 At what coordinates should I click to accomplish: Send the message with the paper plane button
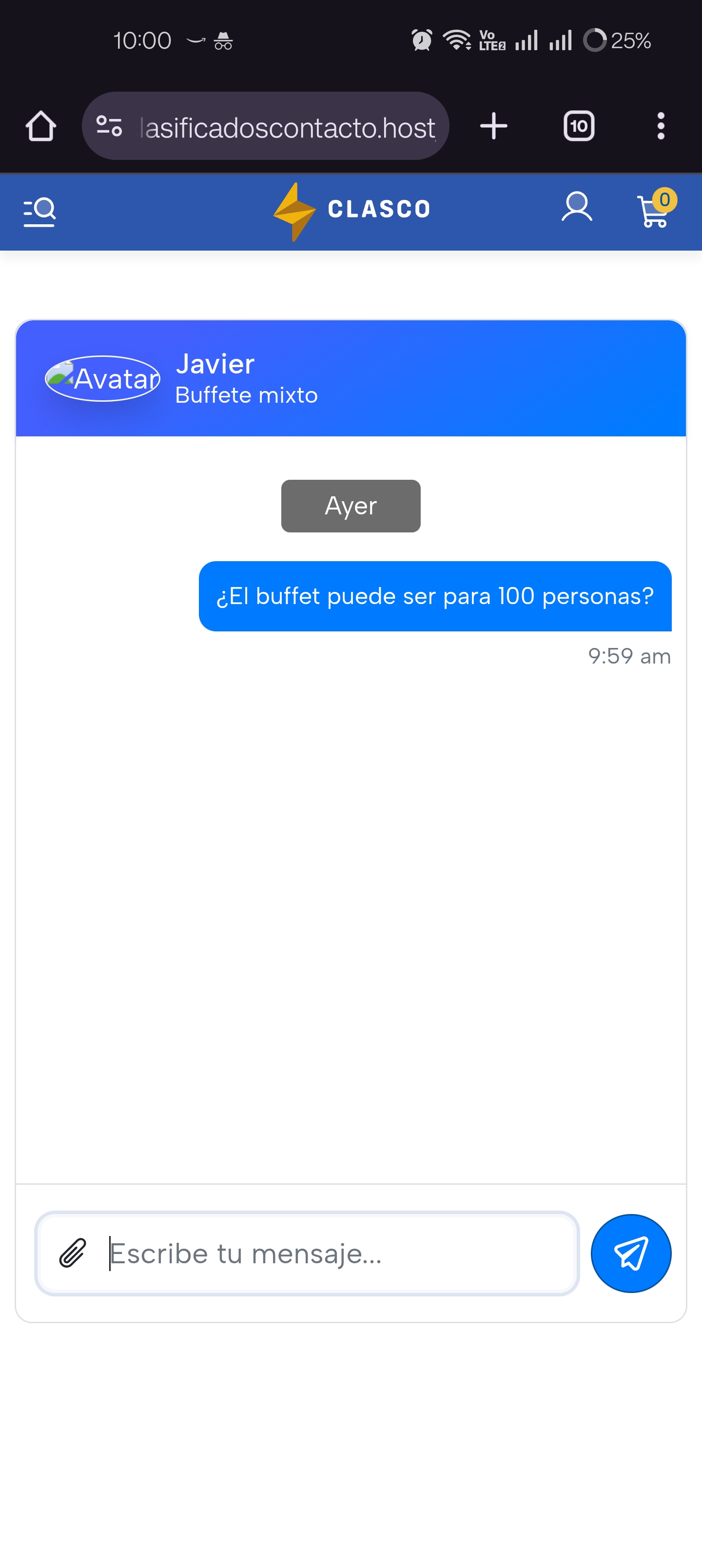point(631,1253)
